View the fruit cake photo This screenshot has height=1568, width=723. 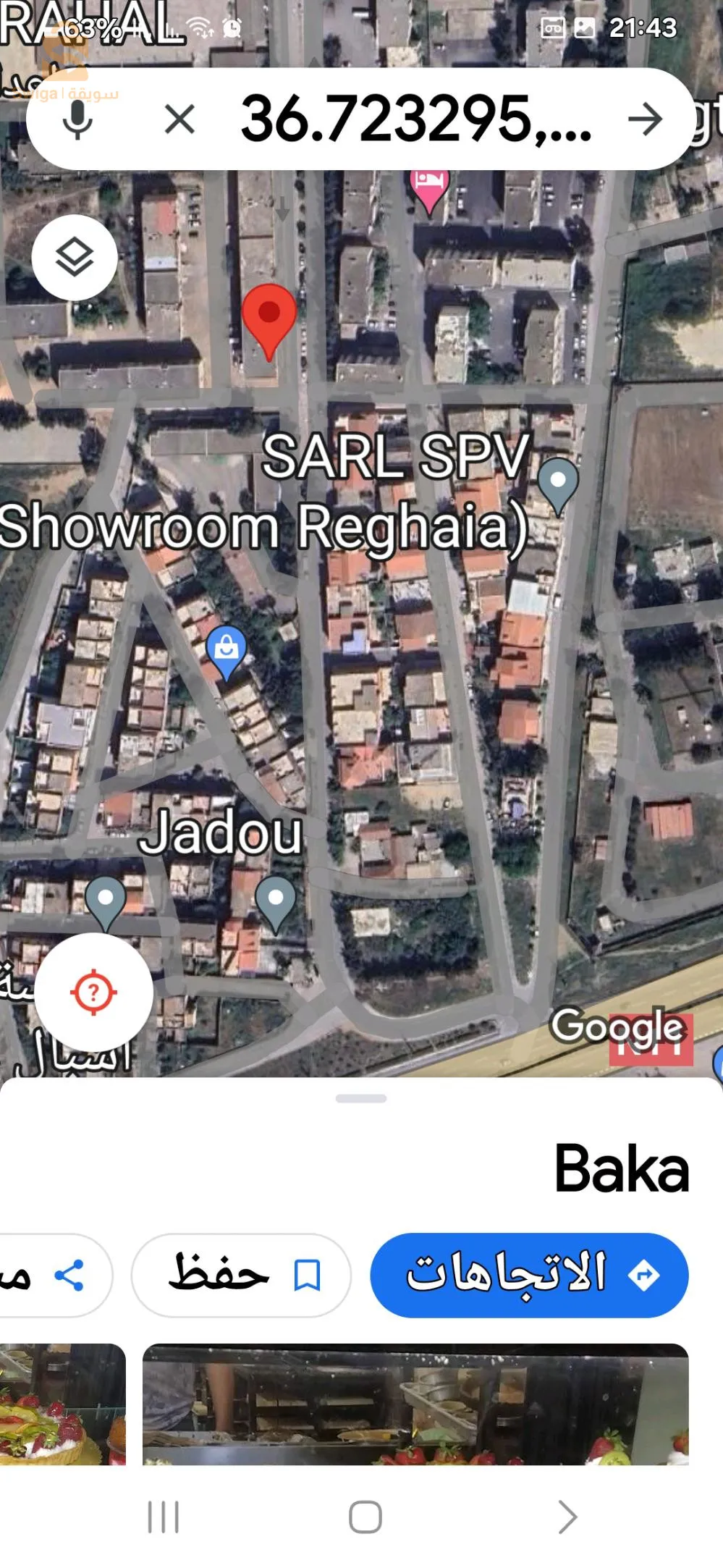pyautogui.click(x=62, y=1404)
